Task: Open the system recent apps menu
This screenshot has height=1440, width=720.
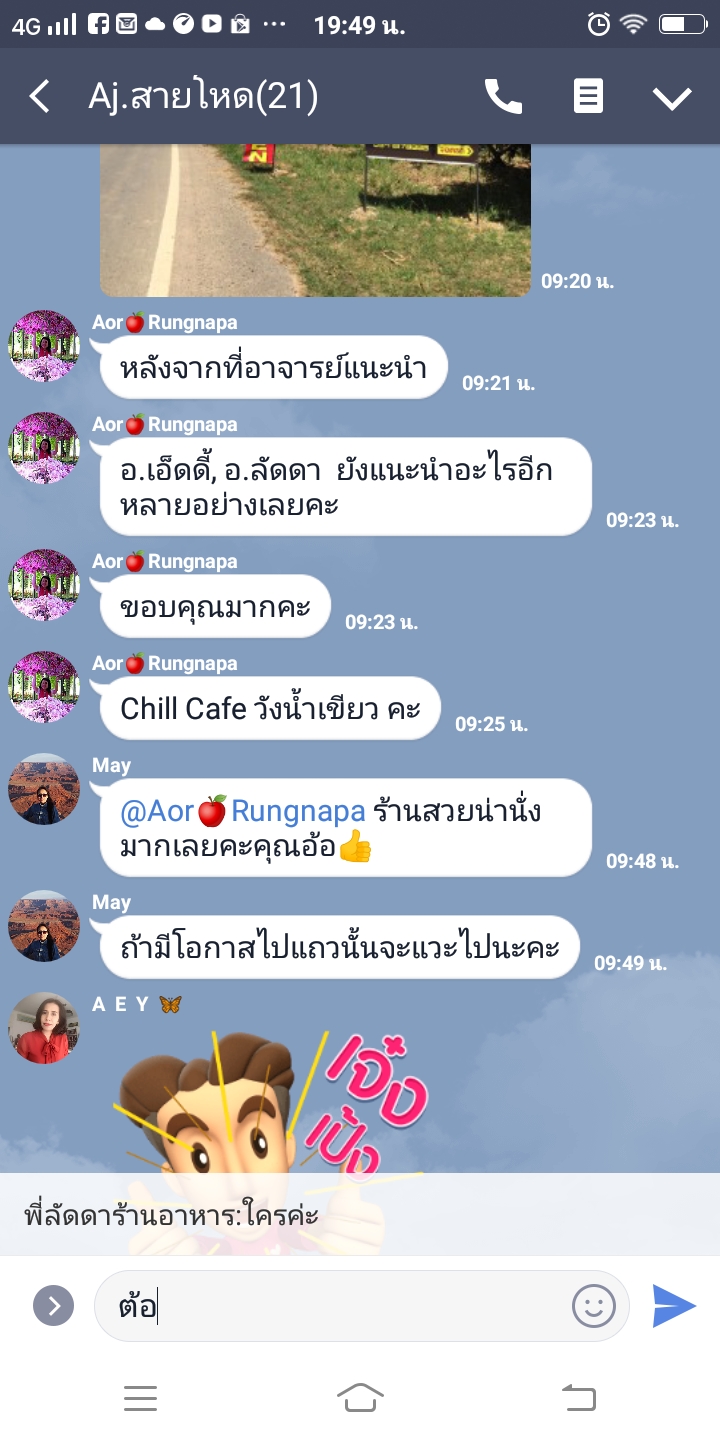Action: pos(140,1398)
